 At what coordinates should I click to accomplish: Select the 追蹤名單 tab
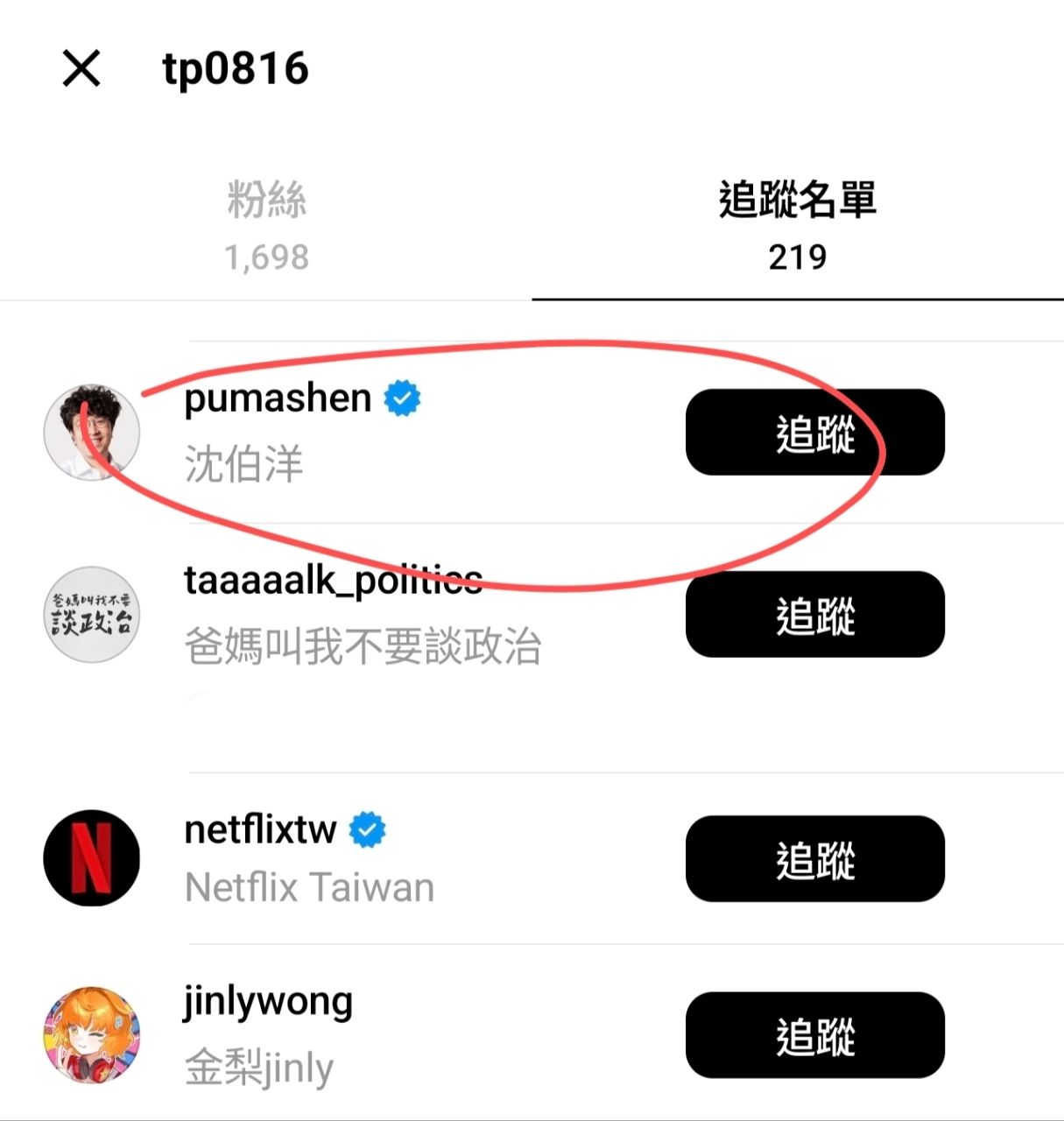click(x=797, y=225)
